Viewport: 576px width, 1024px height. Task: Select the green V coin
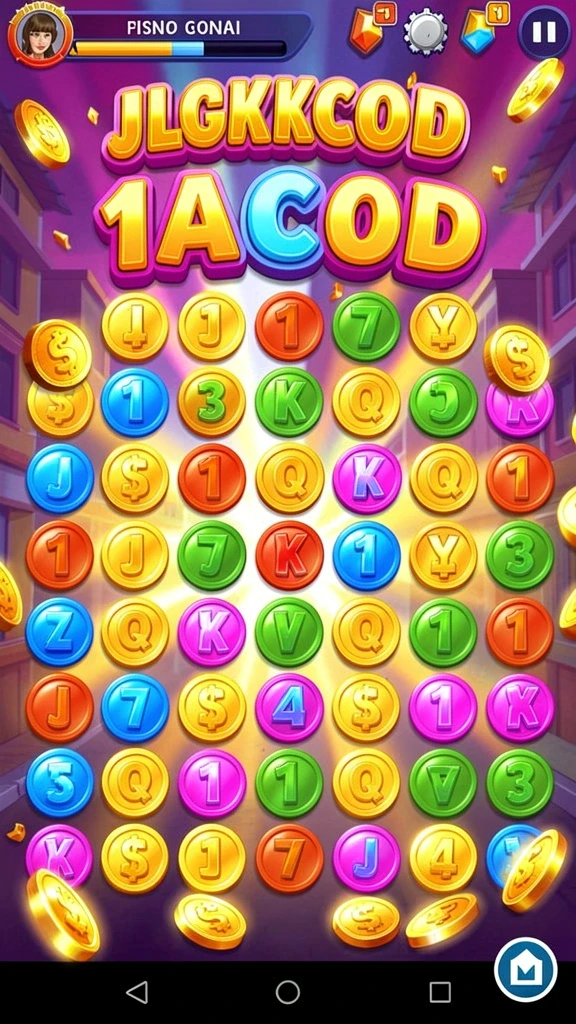pyautogui.click(x=289, y=632)
